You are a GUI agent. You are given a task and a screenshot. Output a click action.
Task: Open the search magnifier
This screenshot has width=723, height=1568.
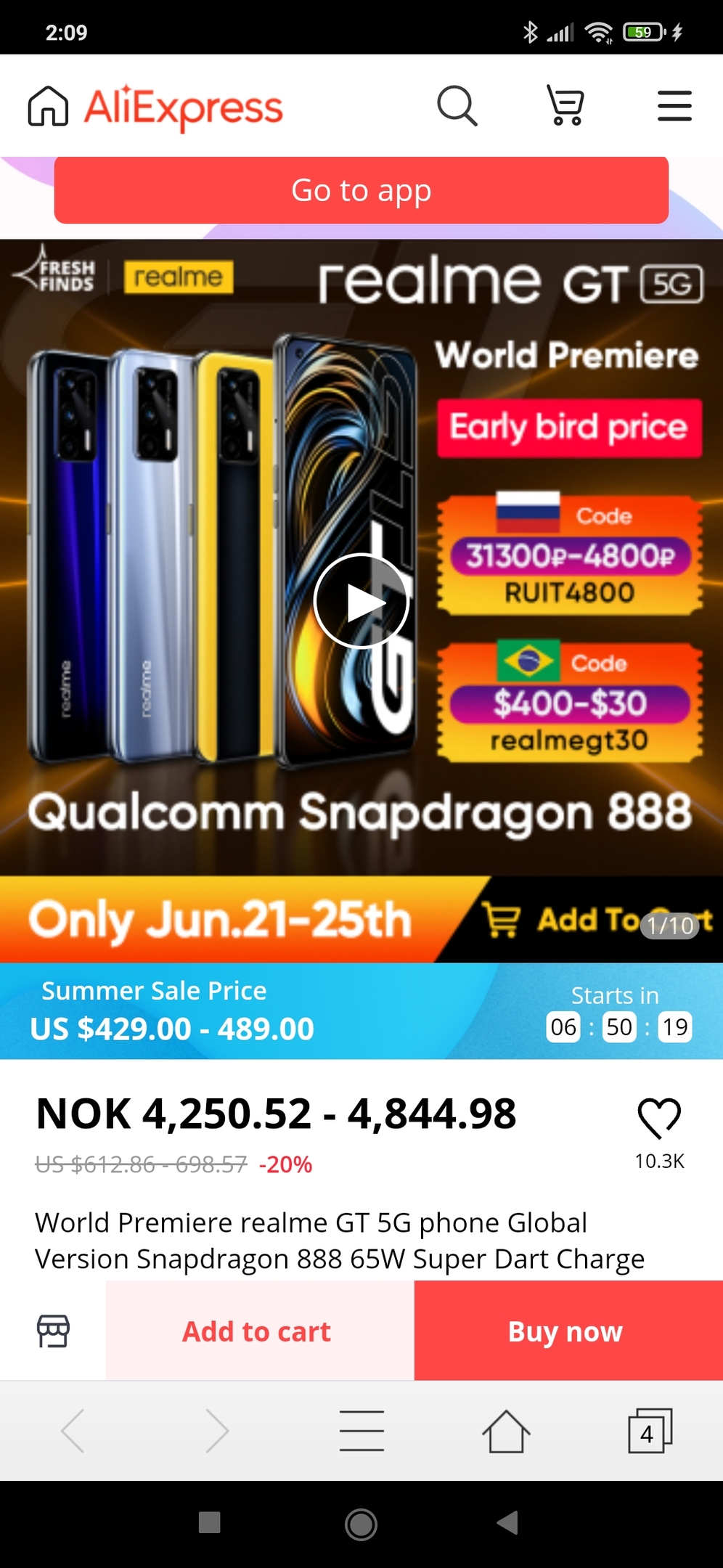tap(457, 106)
